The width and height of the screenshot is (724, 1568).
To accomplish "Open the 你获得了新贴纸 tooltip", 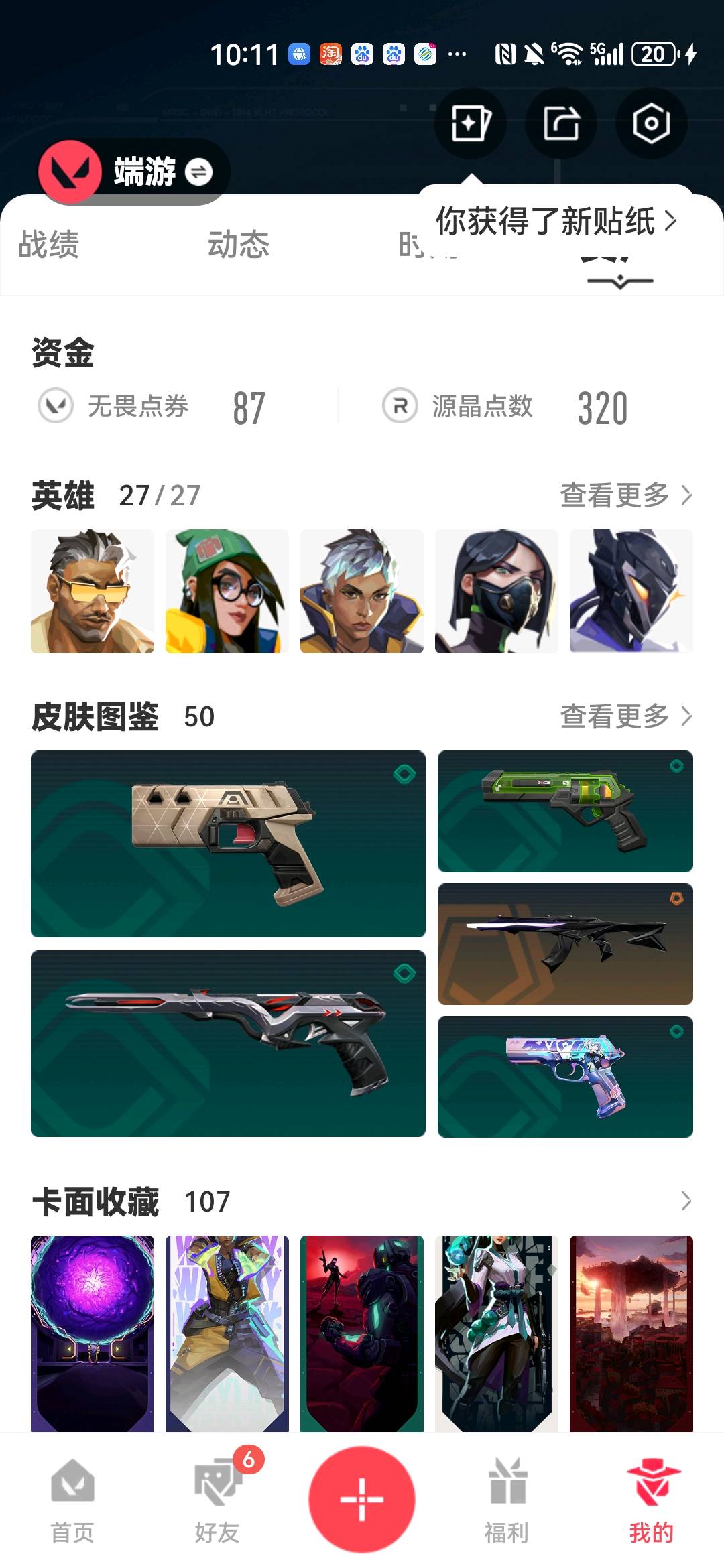I will 556,220.
